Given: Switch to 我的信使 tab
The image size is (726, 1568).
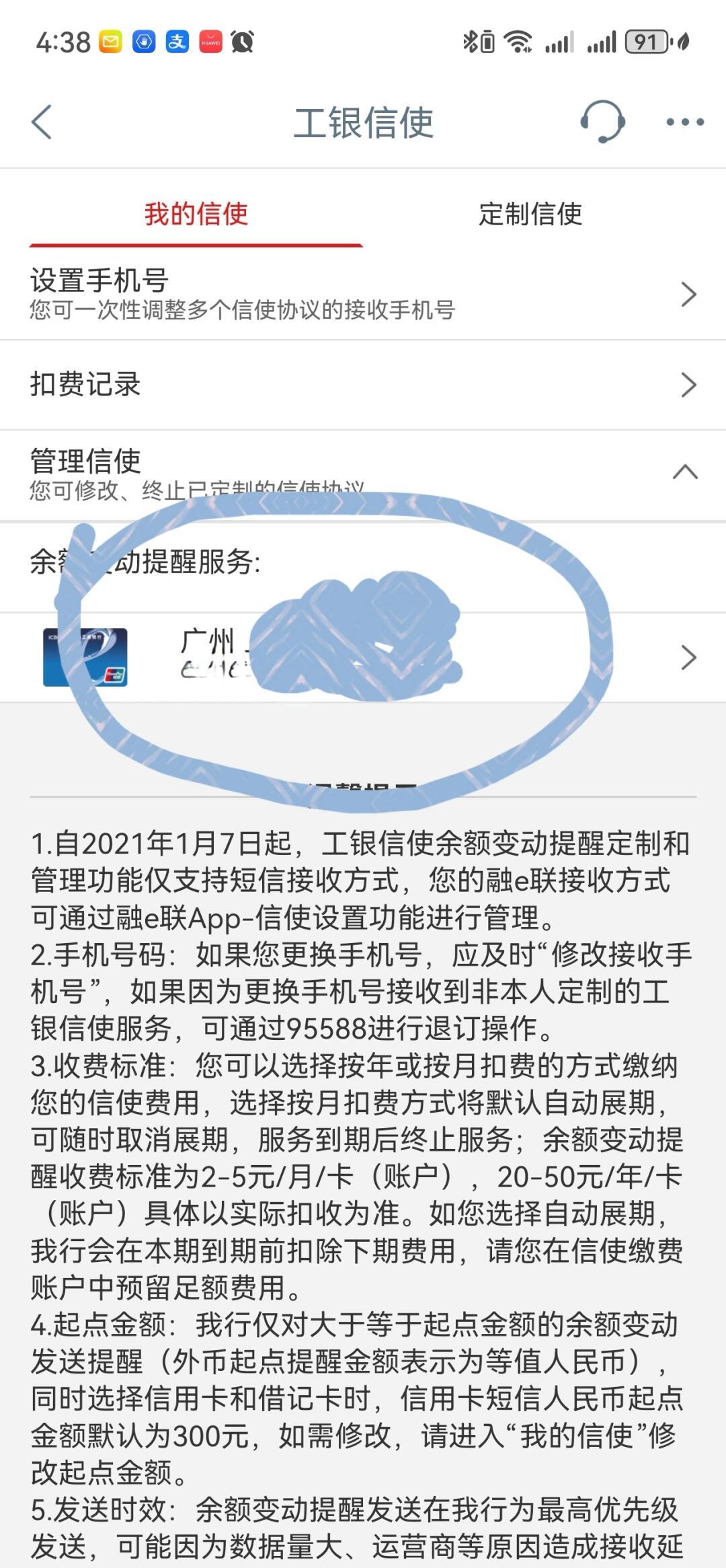Looking at the screenshot, I should tap(196, 214).
